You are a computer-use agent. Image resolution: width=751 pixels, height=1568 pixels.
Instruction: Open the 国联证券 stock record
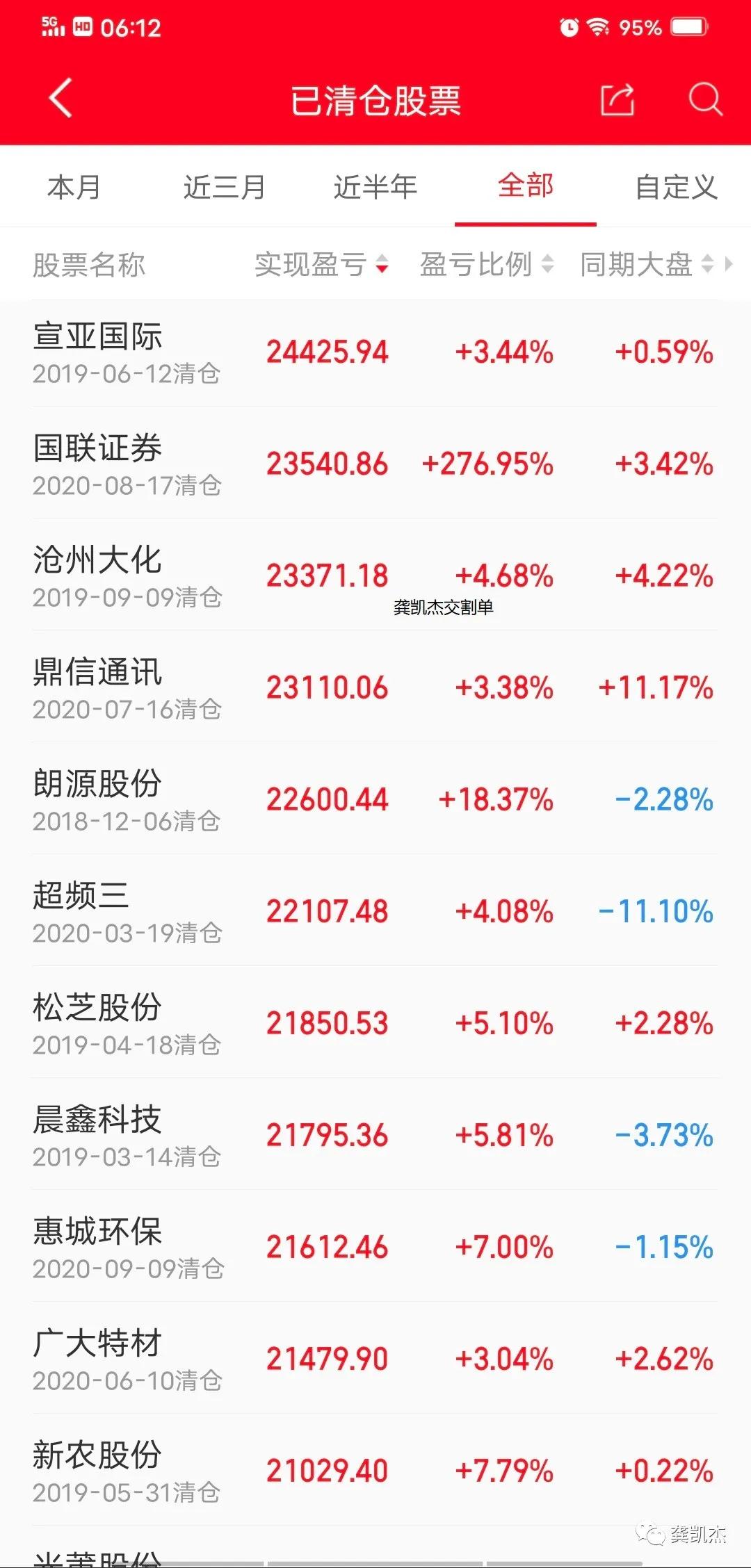(375, 462)
